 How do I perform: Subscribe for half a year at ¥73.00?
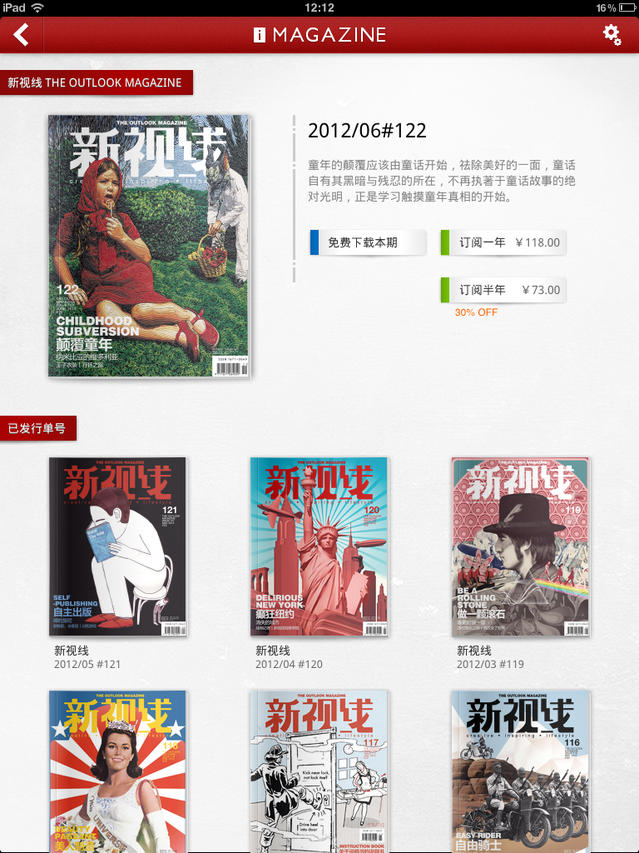tap(503, 290)
